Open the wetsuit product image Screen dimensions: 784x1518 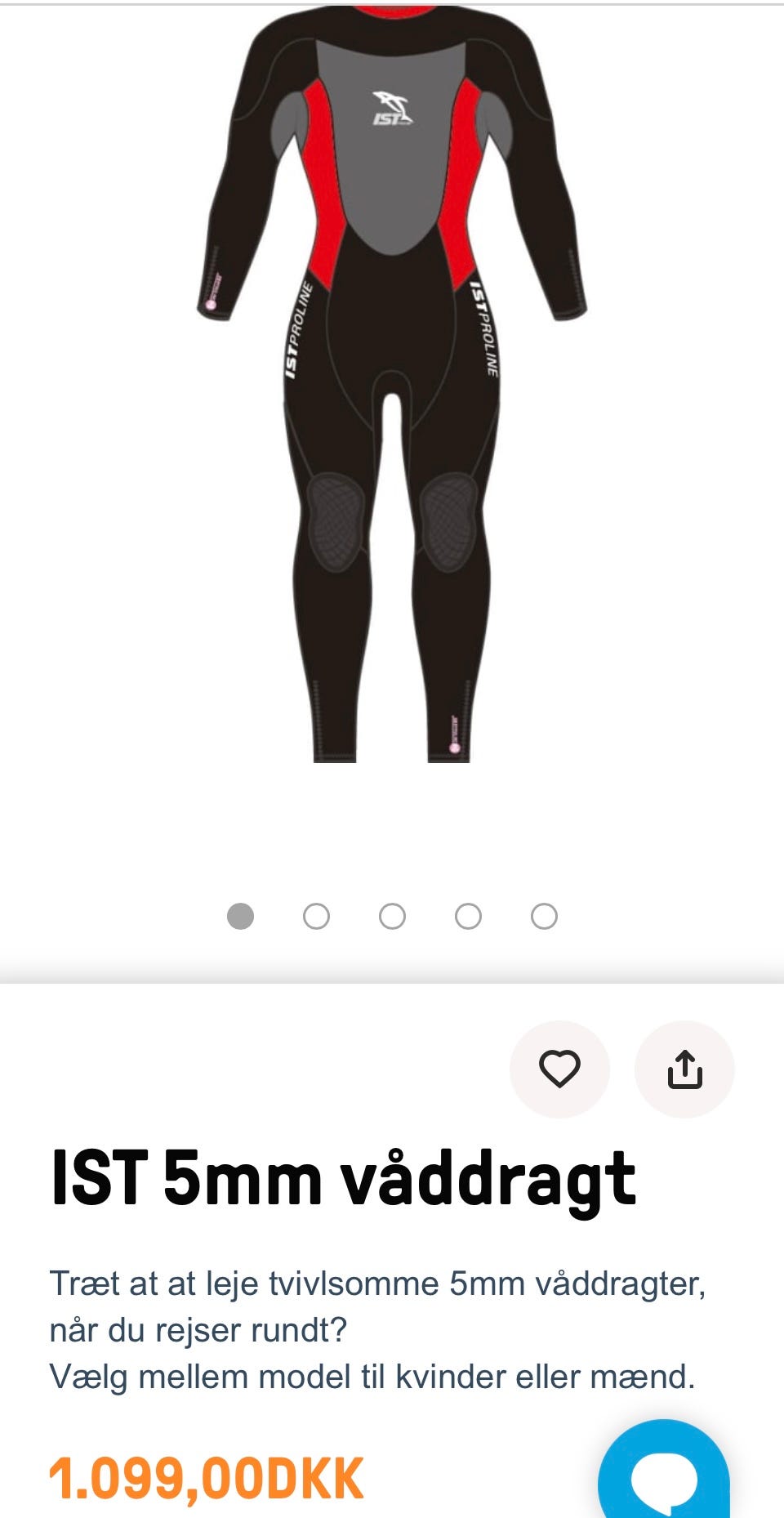click(392, 384)
